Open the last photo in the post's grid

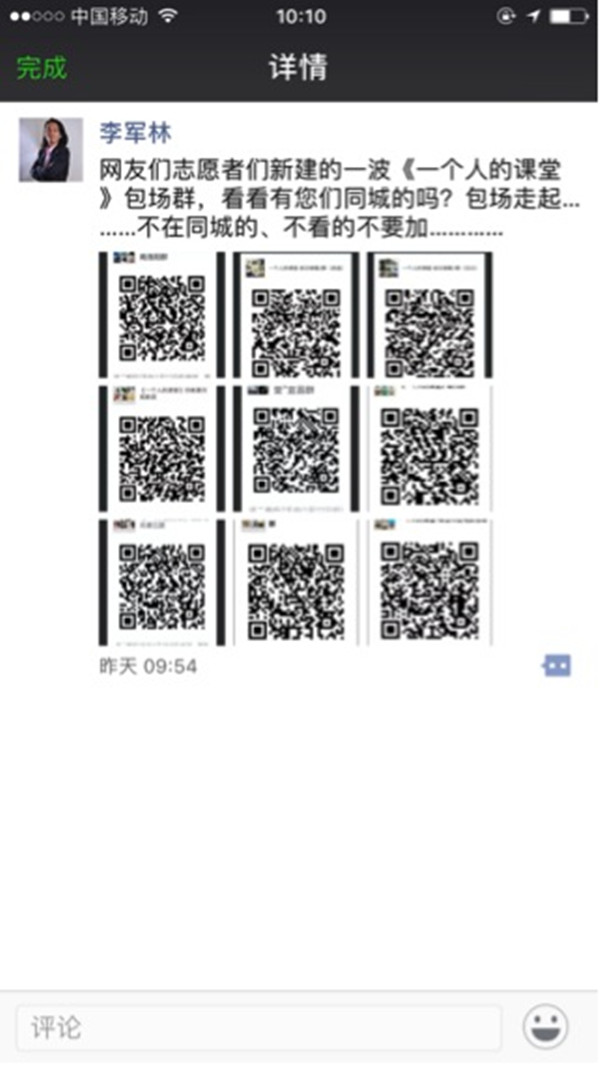pyautogui.click(x=430, y=582)
